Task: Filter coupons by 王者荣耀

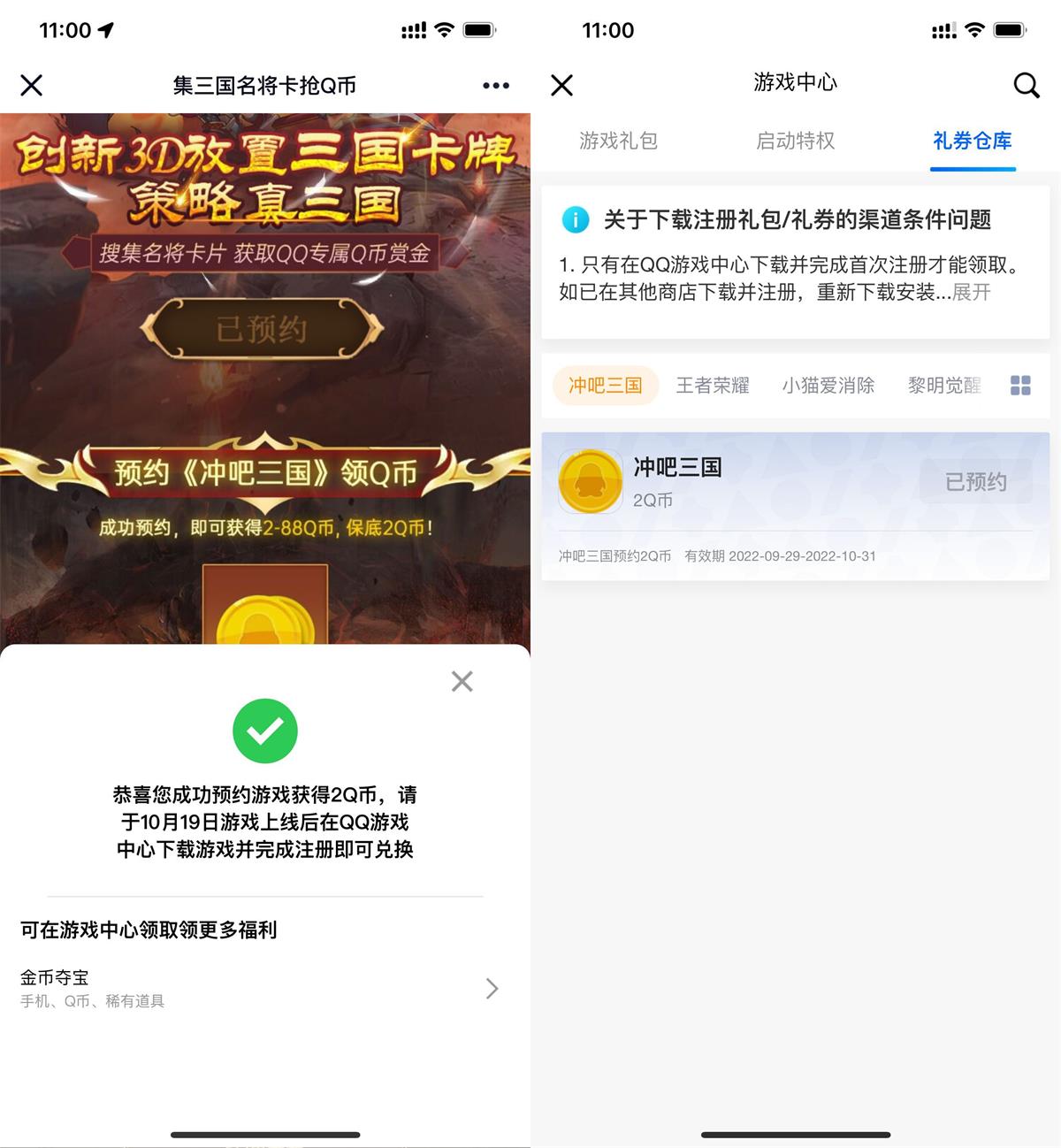Action: pos(713,386)
